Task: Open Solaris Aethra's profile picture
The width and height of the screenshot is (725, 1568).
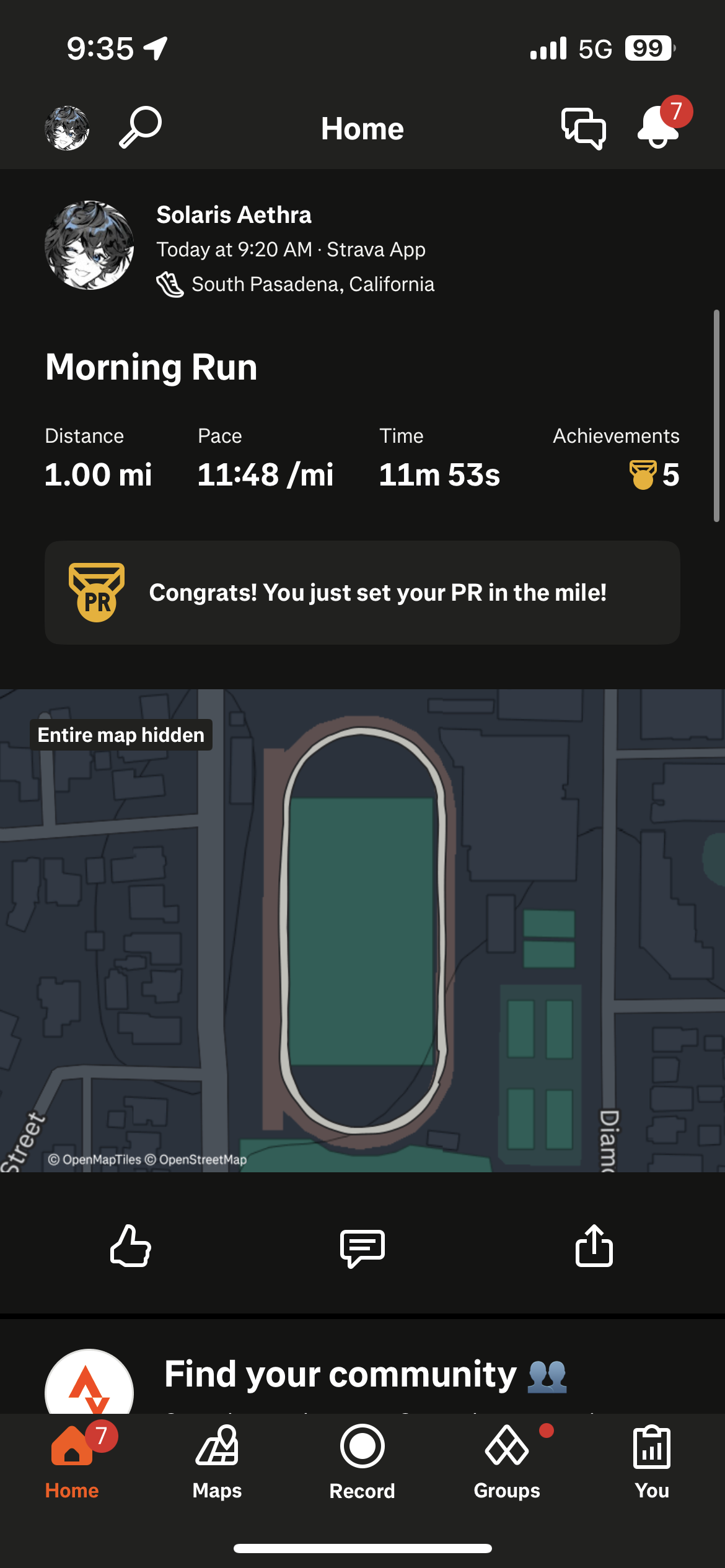Action: [x=89, y=245]
